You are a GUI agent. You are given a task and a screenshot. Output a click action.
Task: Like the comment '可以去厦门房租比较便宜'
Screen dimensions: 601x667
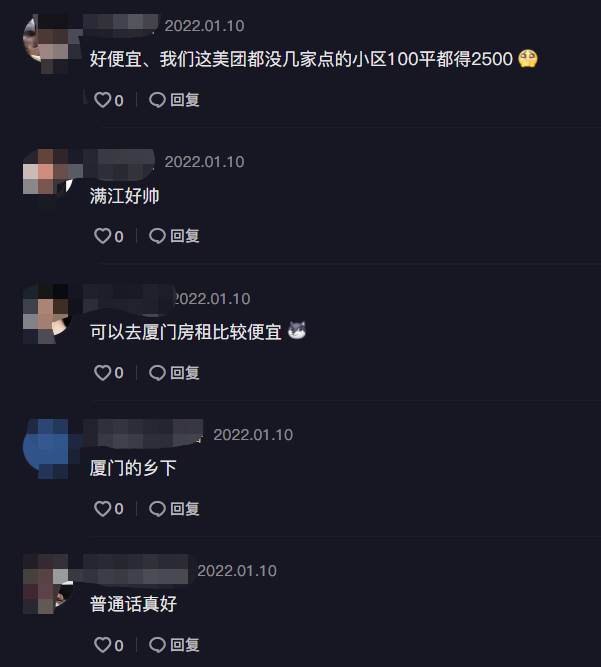pos(102,373)
